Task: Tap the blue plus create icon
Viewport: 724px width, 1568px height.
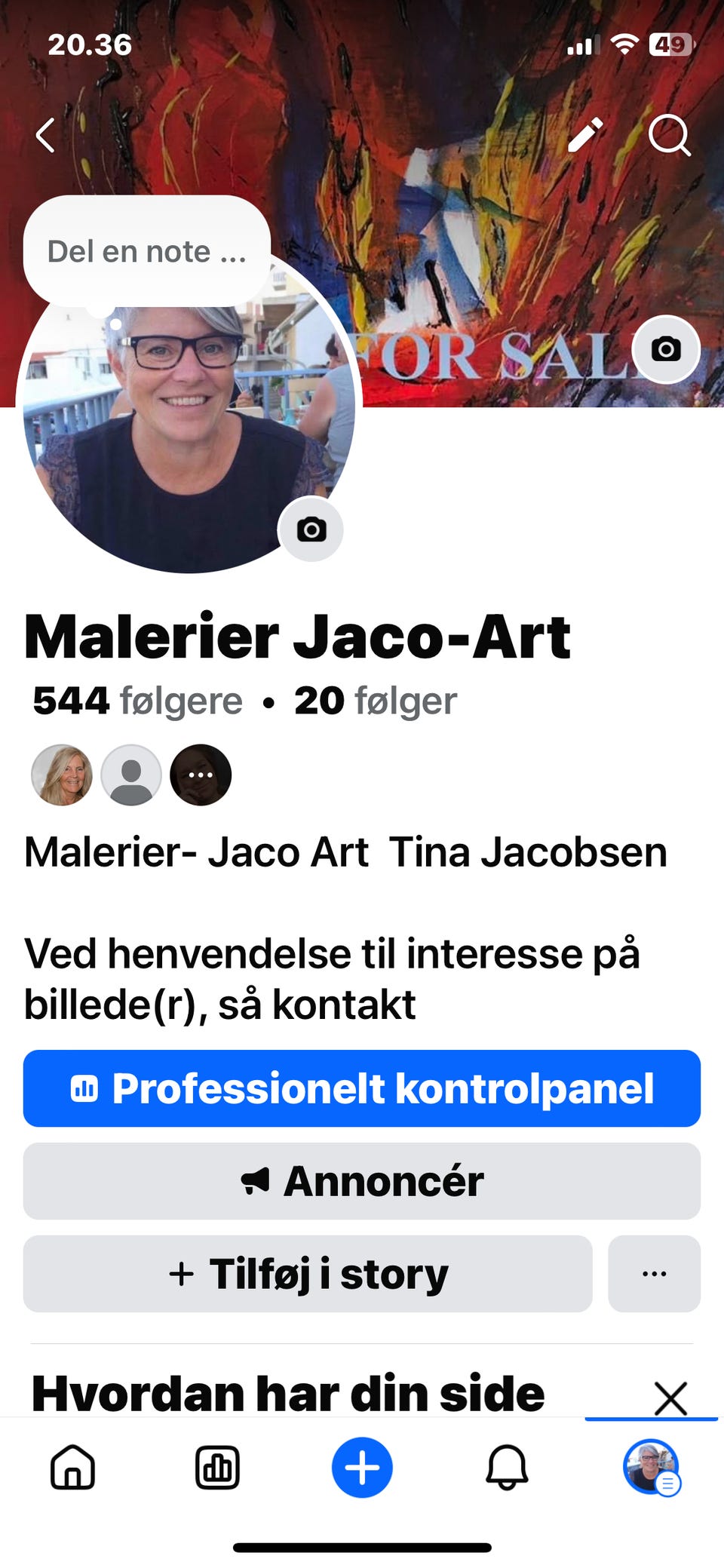Action: [362, 1466]
